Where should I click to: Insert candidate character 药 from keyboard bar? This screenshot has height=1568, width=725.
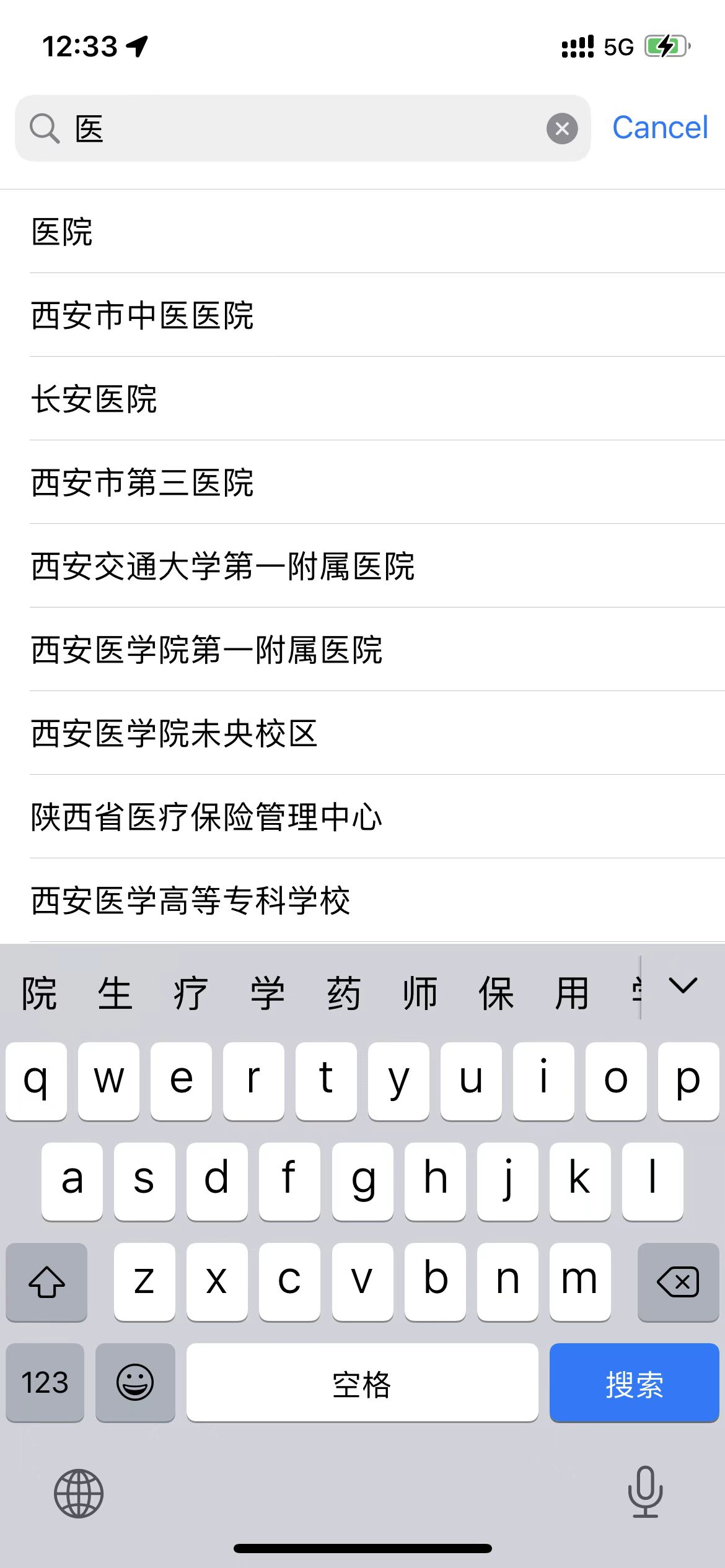[343, 993]
